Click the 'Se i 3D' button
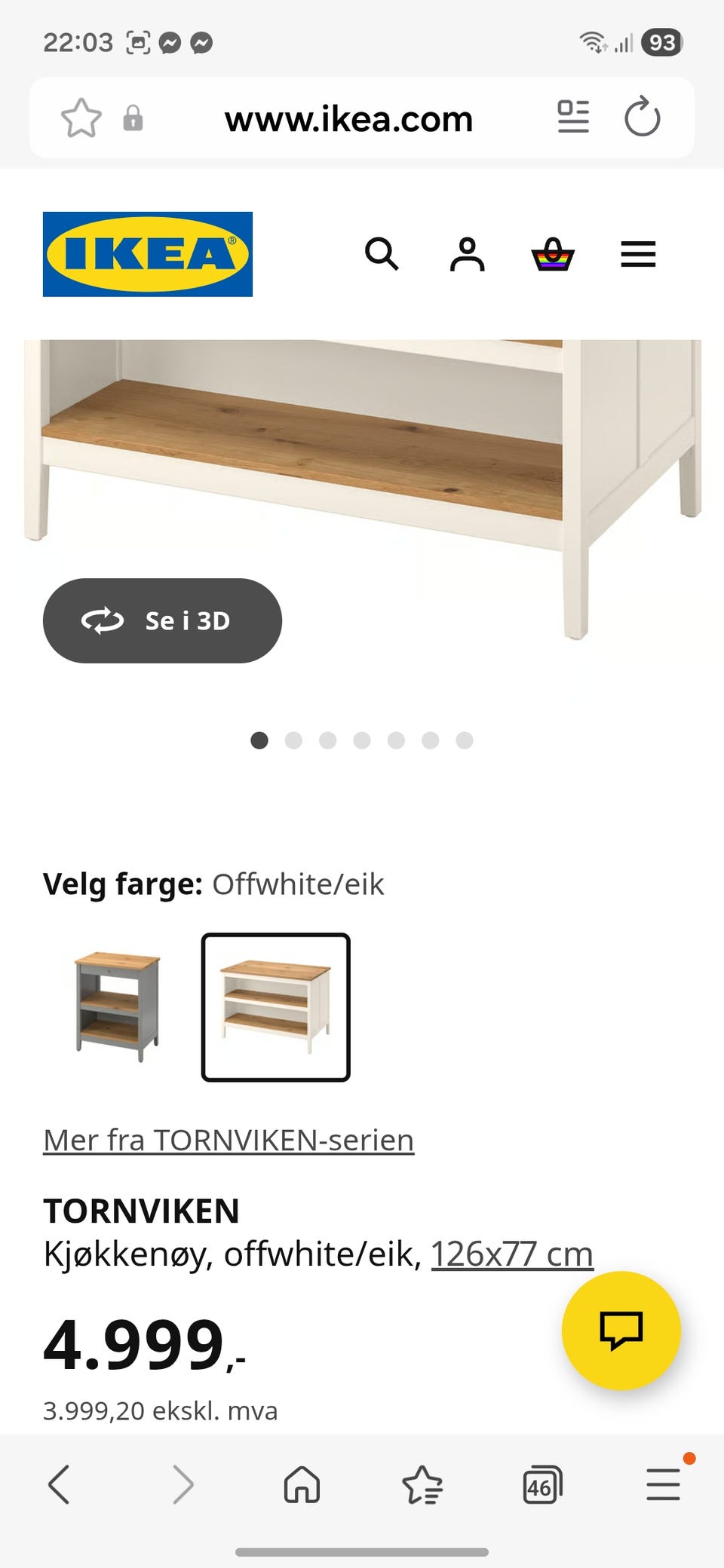This screenshot has height=1568, width=724. [x=161, y=621]
